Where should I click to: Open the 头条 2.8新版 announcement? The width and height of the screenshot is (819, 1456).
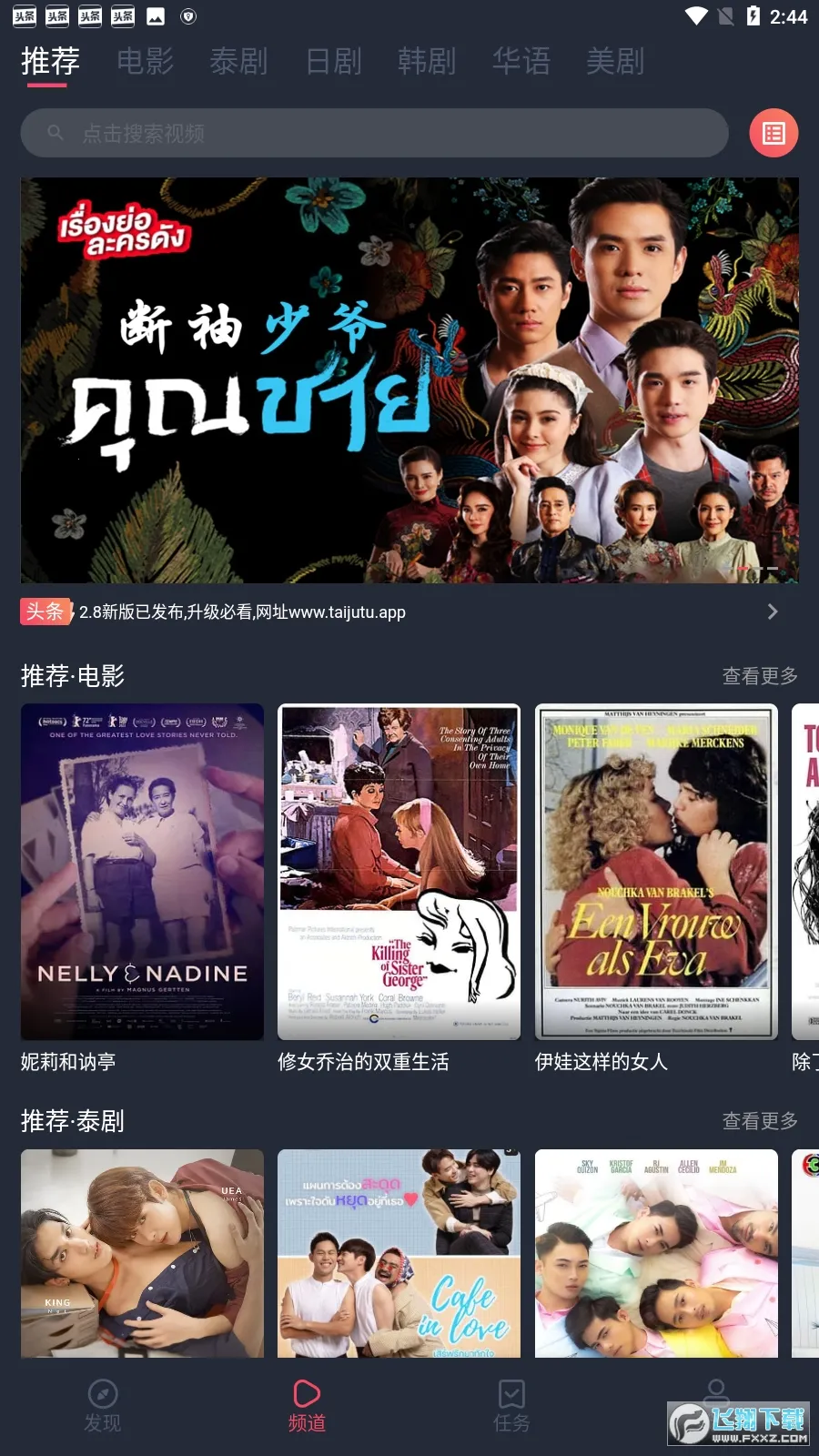pyautogui.click(x=400, y=612)
